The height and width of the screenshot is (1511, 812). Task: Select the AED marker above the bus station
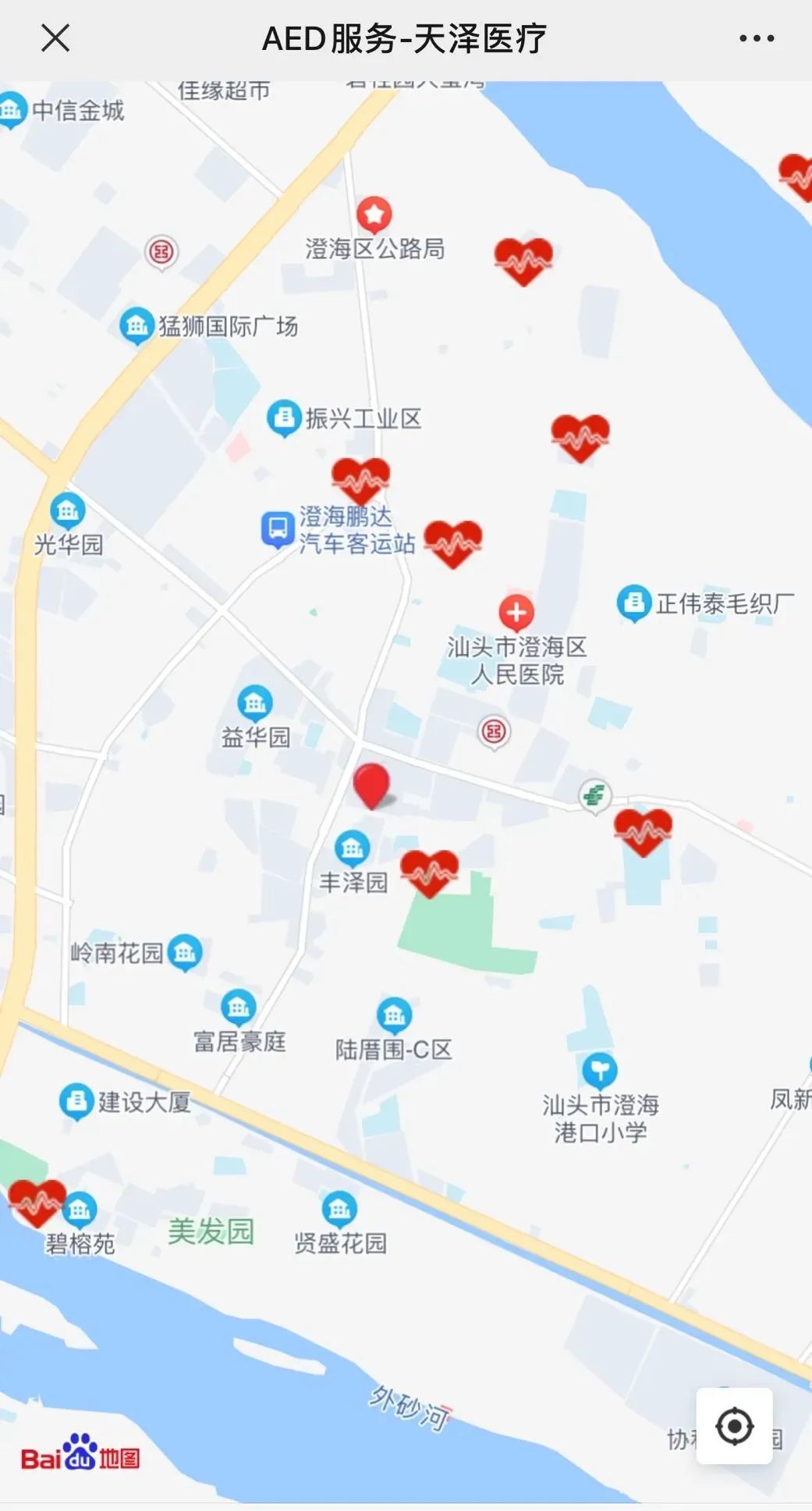point(360,479)
